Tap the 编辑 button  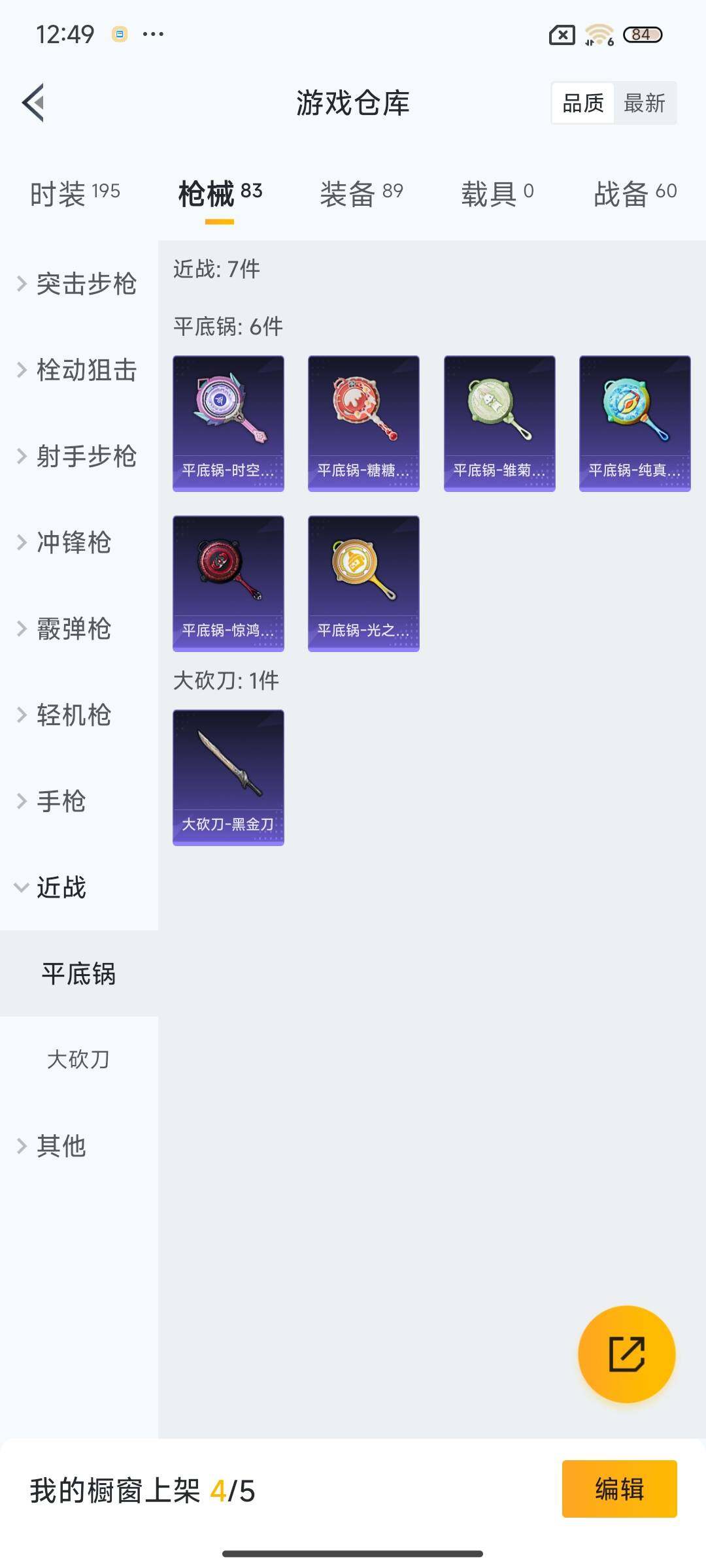[x=619, y=1489]
